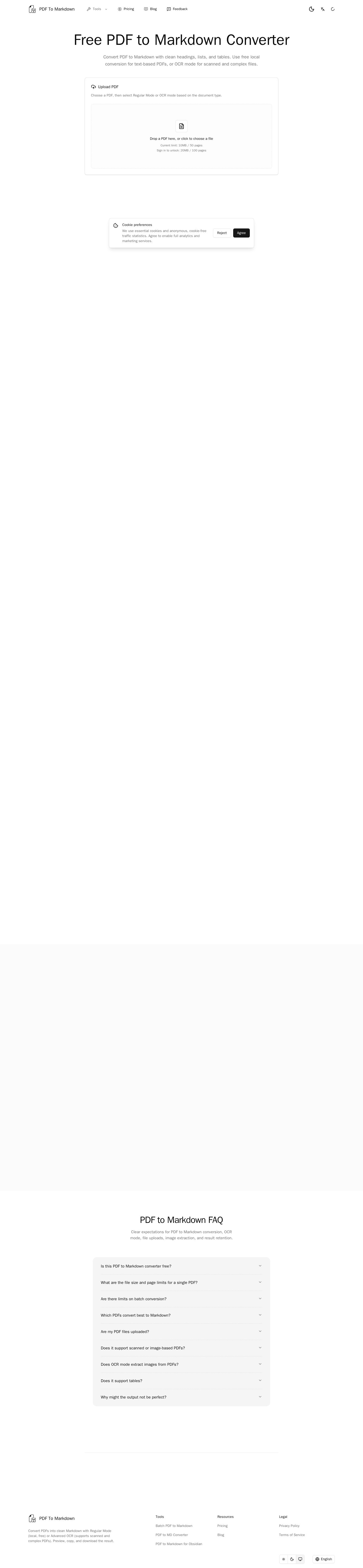Open the Tools dropdown menu
This screenshot has height=1568, width=363.
coord(97,9)
